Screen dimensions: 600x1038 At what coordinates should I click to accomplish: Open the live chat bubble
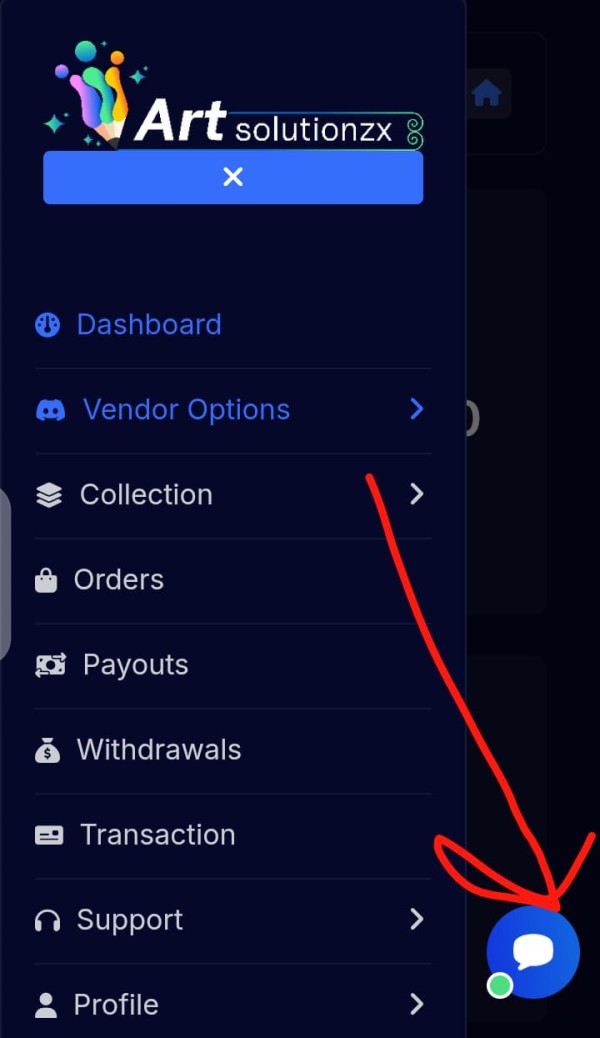click(x=533, y=952)
